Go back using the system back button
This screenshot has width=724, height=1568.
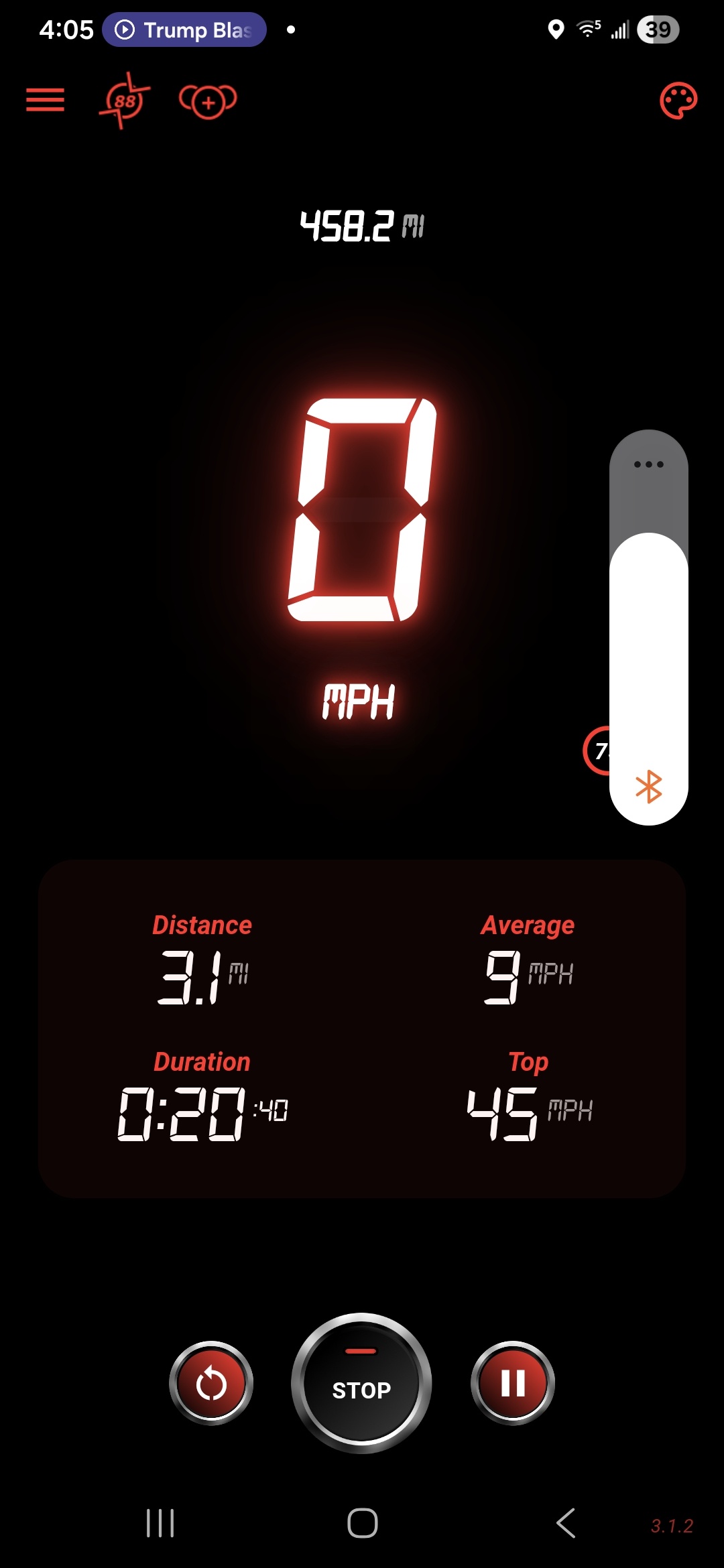click(x=565, y=1523)
